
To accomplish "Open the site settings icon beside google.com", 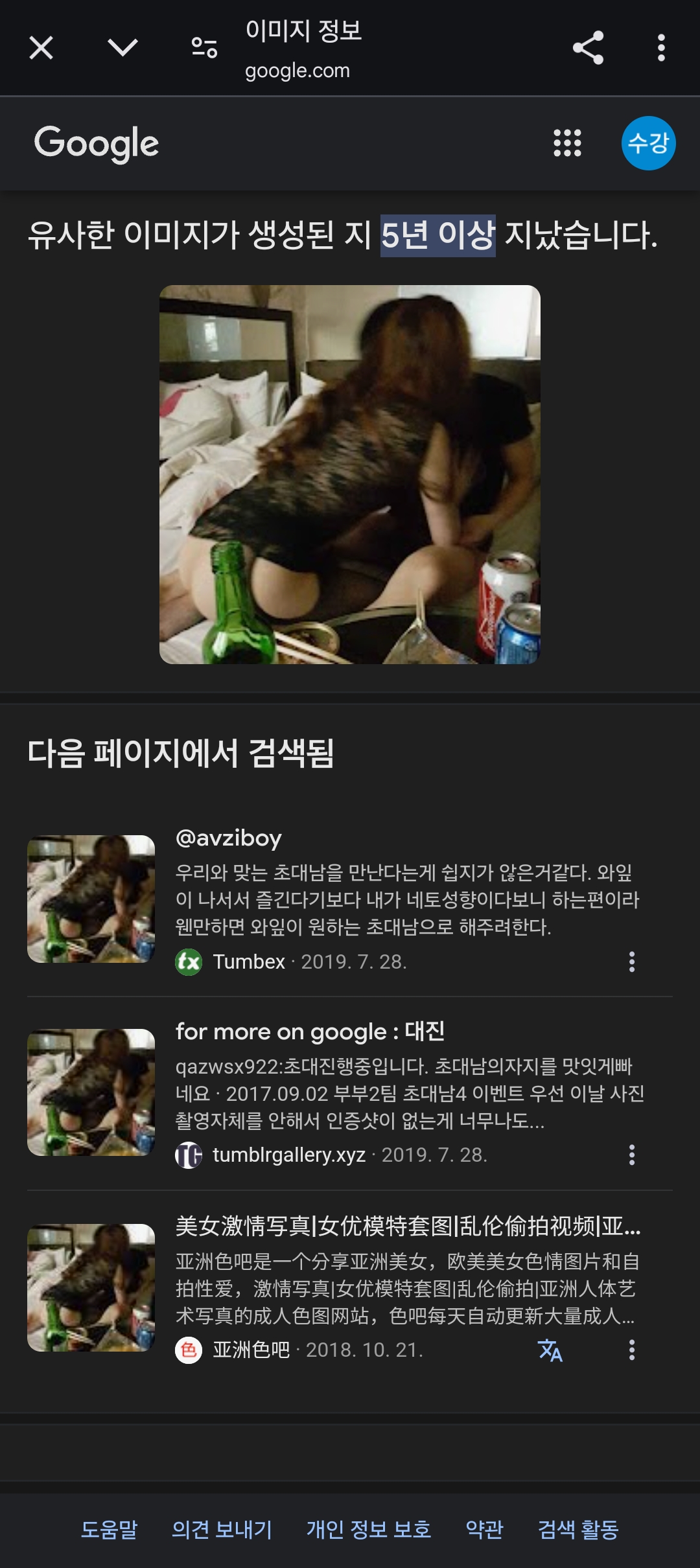I will (x=204, y=48).
